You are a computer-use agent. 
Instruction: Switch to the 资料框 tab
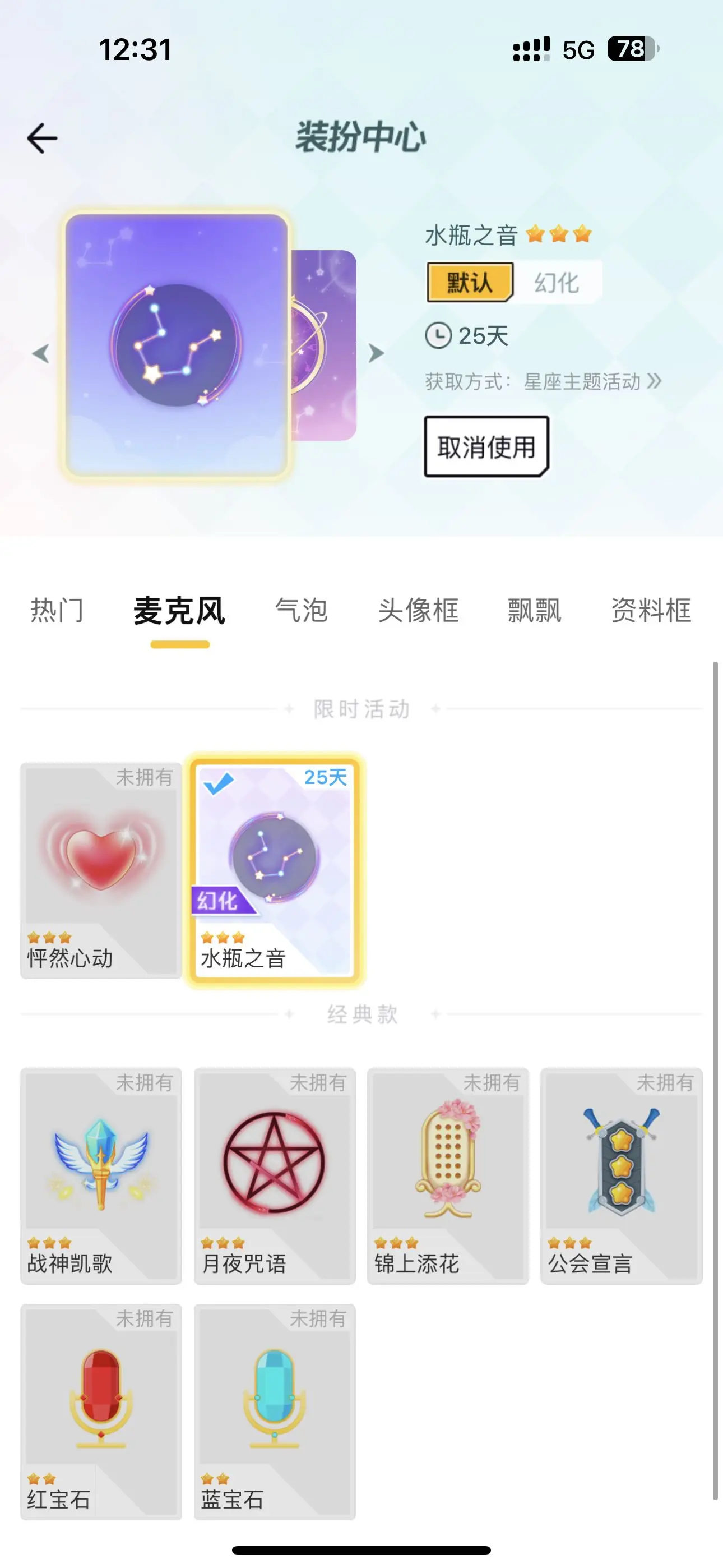click(651, 611)
